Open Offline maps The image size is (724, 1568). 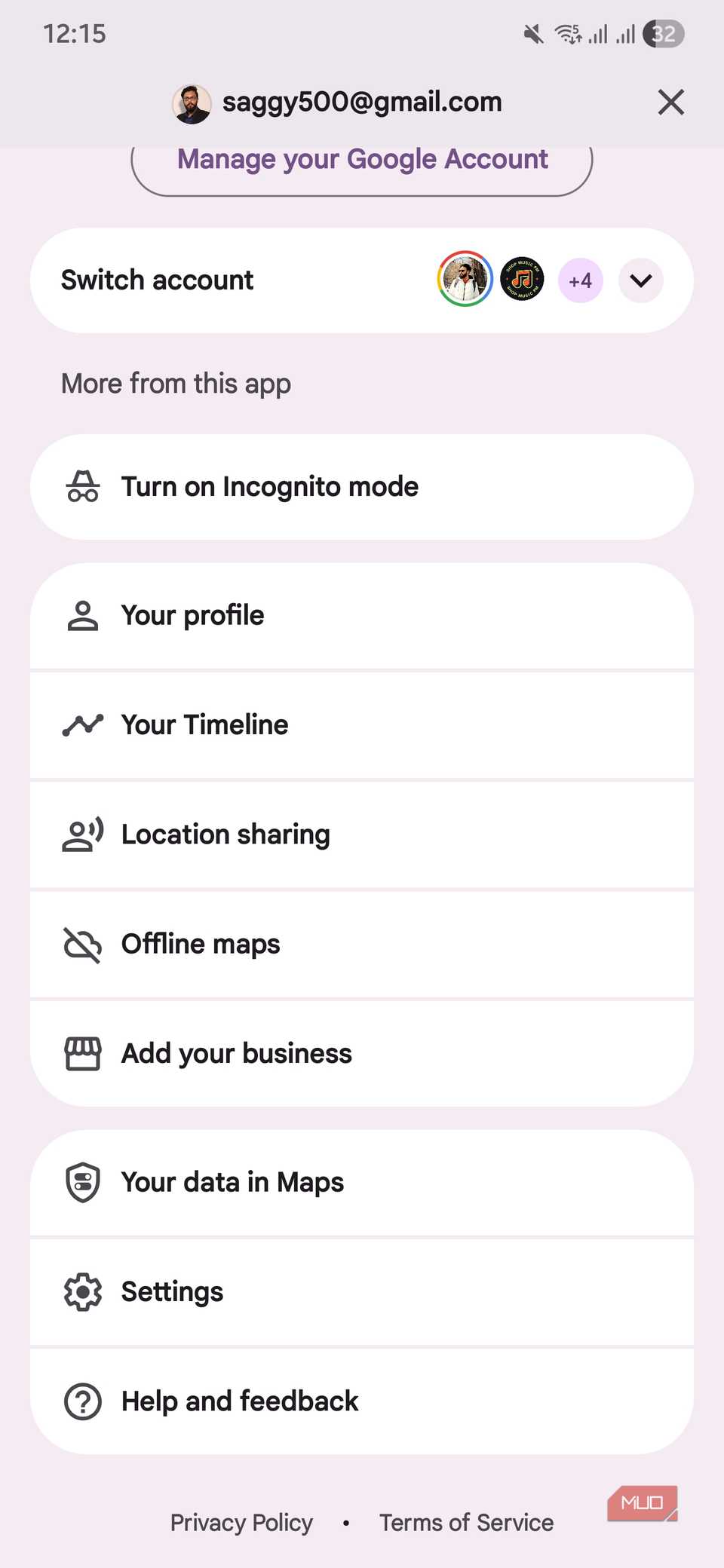tap(362, 944)
